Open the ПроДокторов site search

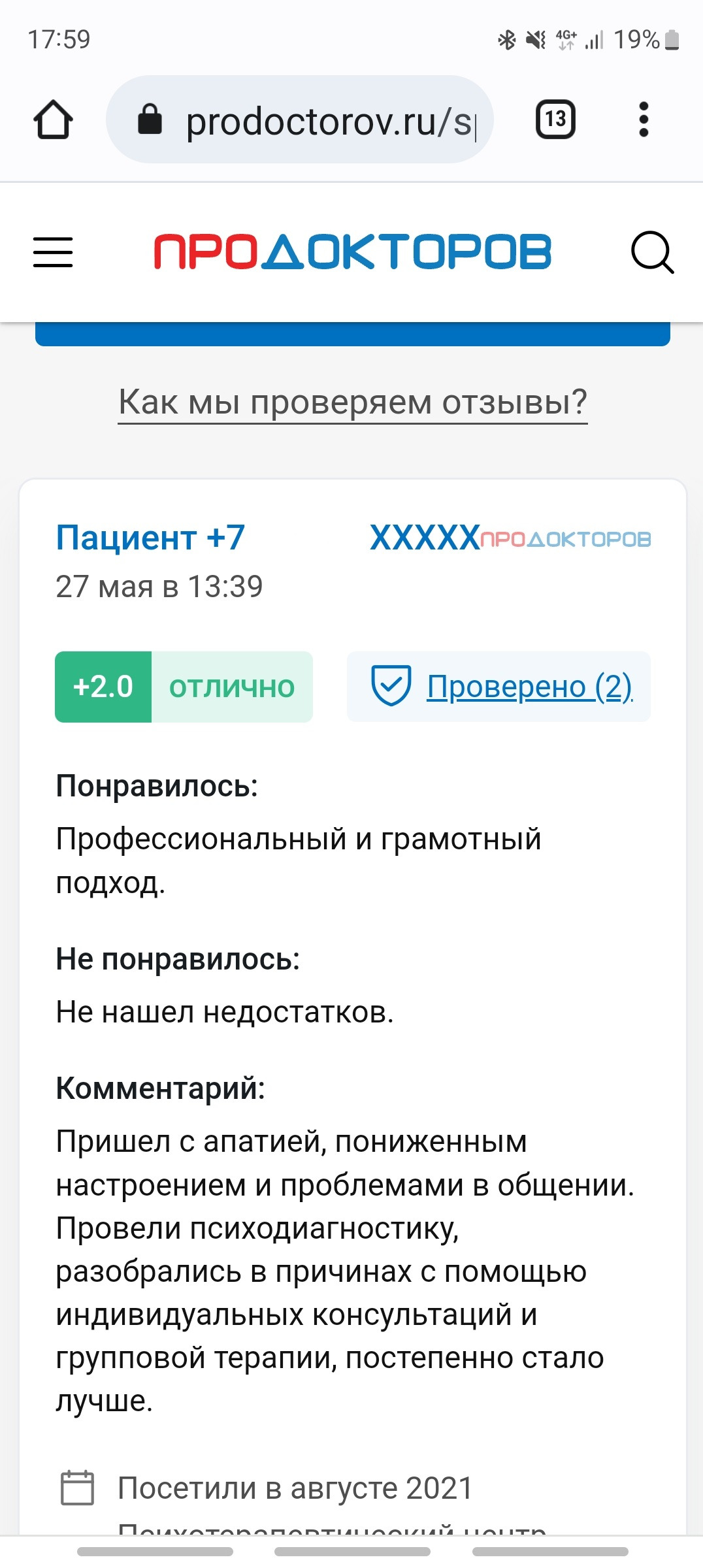(651, 252)
